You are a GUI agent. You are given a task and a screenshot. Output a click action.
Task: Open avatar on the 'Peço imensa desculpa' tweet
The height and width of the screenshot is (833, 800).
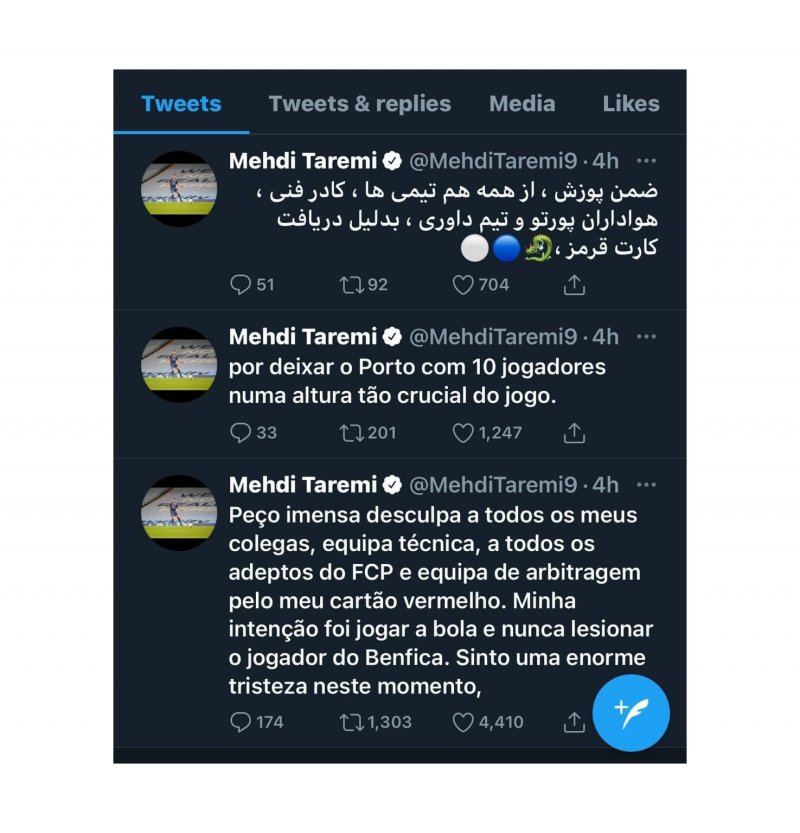pyautogui.click(x=179, y=512)
